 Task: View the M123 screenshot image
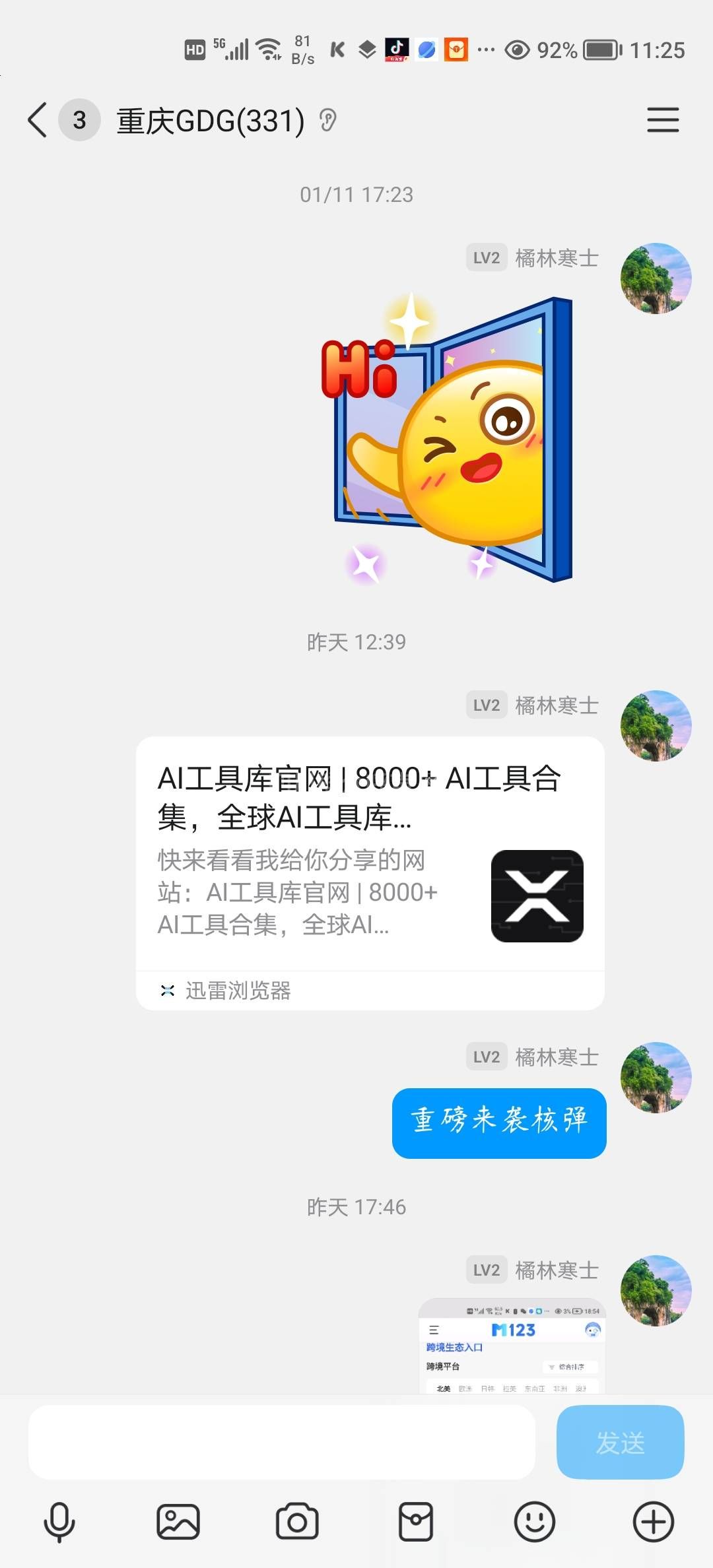(x=512, y=1346)
